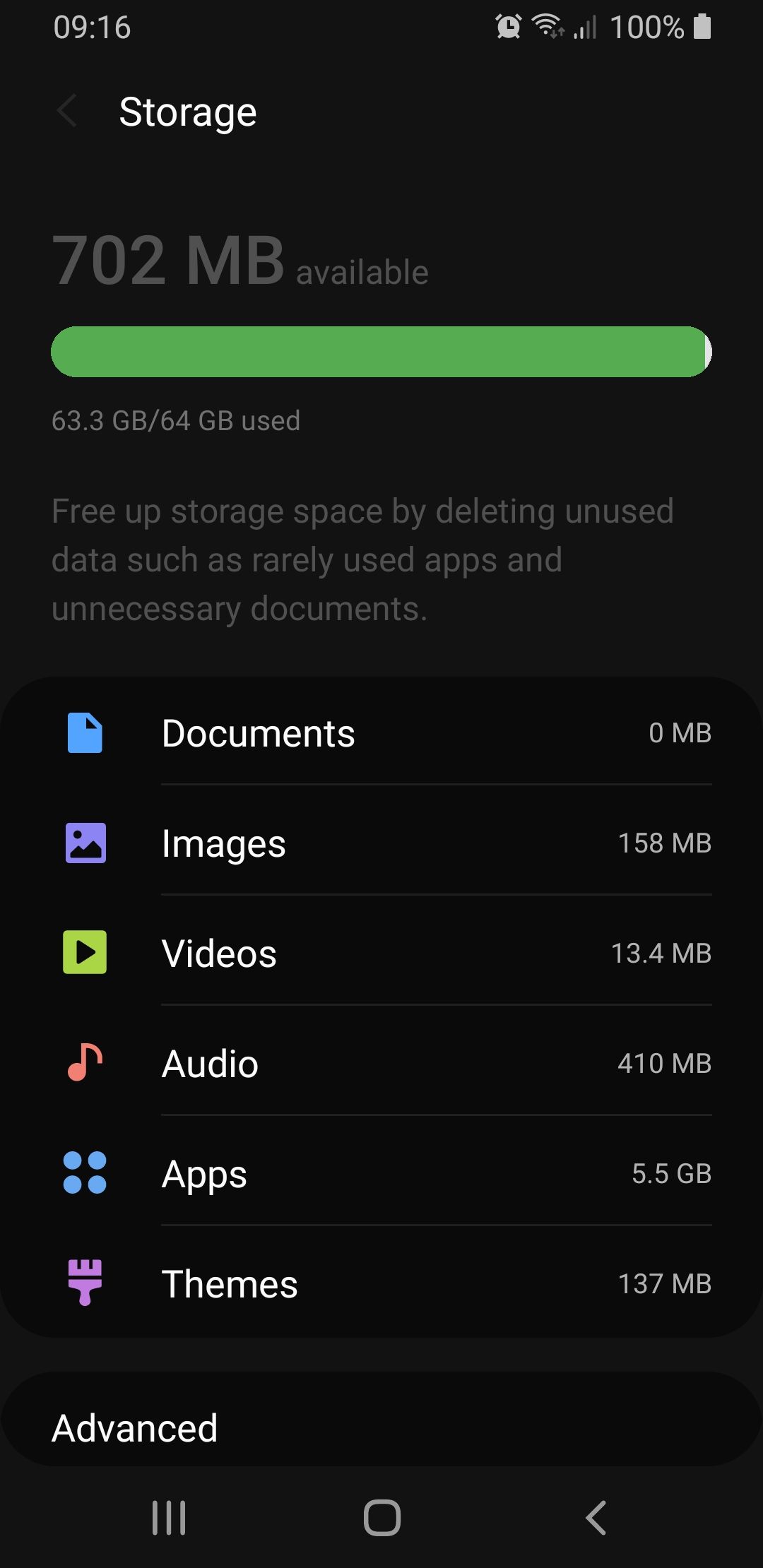Viewport: 763px width, 1568px height.
Task: Open the Documents storage category
Action: (x=381, y=733)
